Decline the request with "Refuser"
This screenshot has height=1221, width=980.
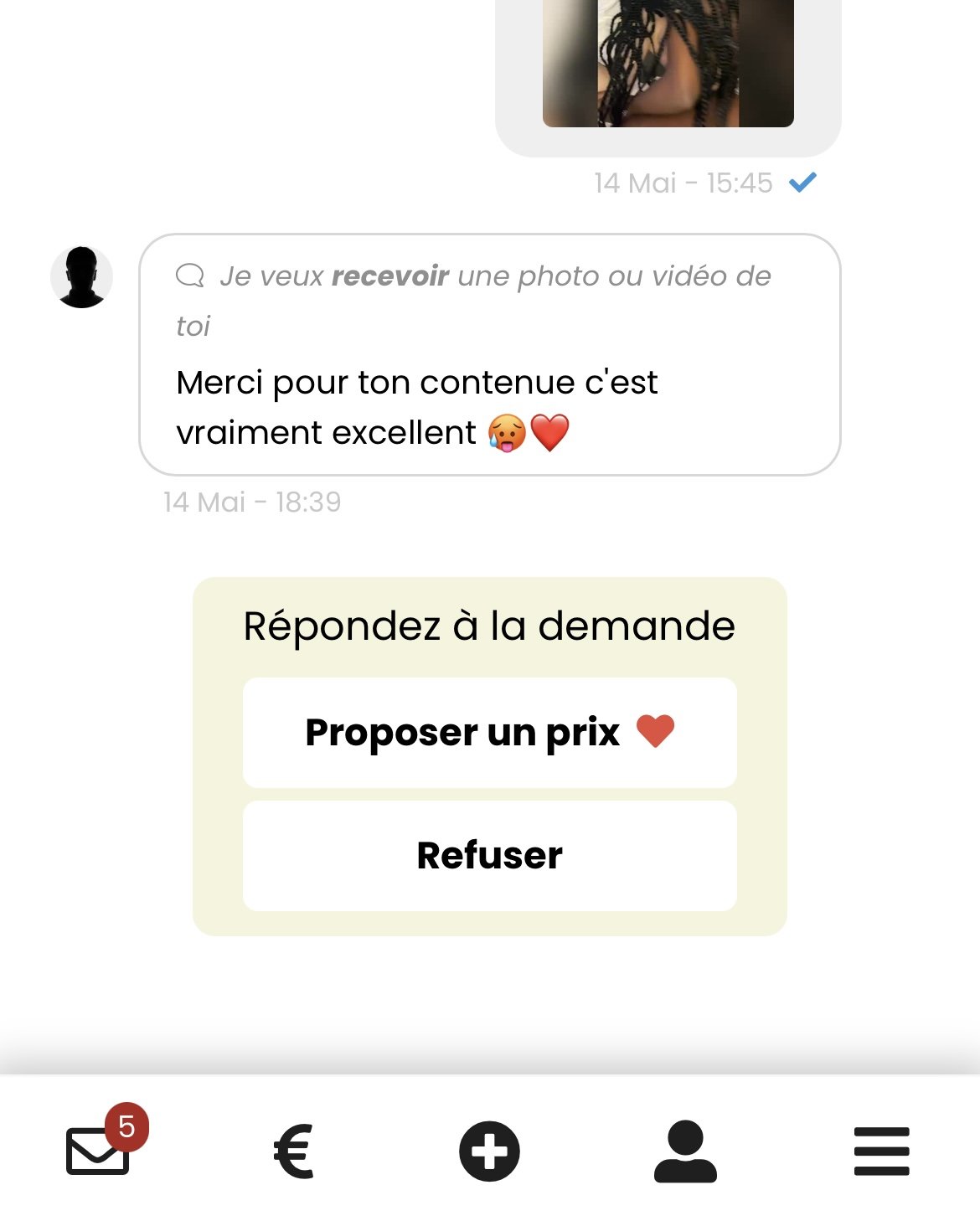489,856
